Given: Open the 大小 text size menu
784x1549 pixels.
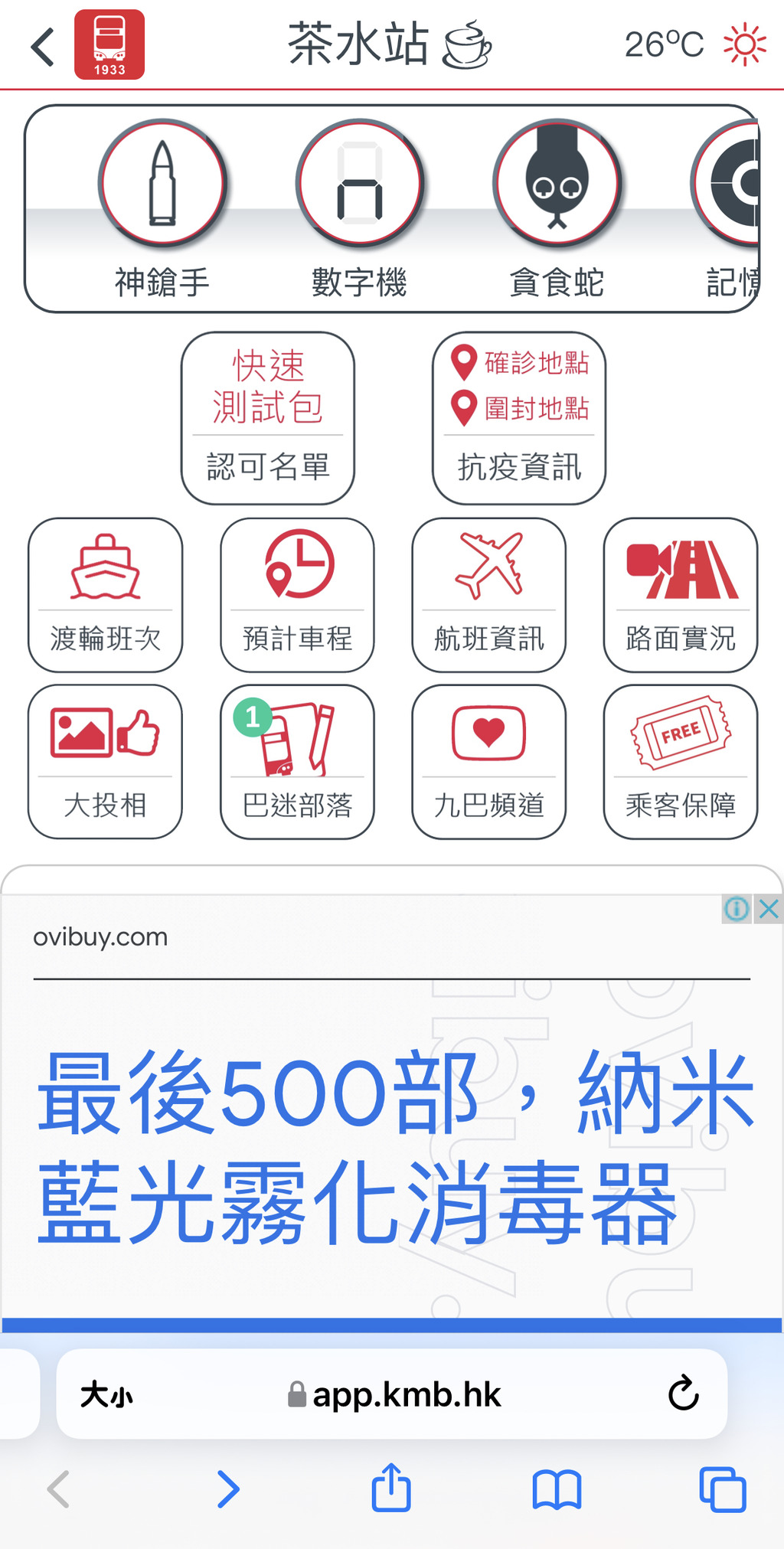Looking at the screenshot, I should (x=106, y=1394).
